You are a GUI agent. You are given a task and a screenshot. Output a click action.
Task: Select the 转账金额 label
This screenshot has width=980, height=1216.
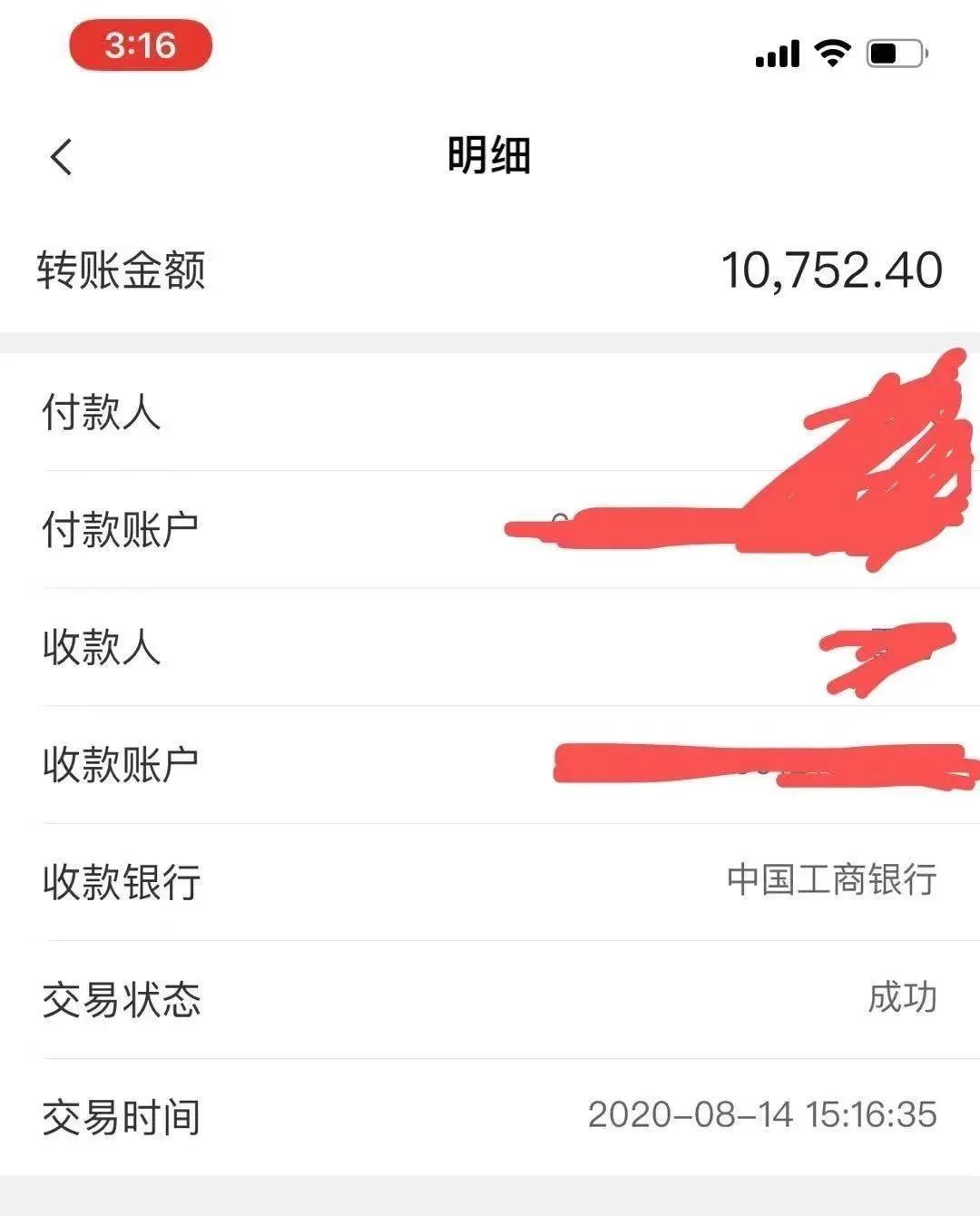[122, 270]
